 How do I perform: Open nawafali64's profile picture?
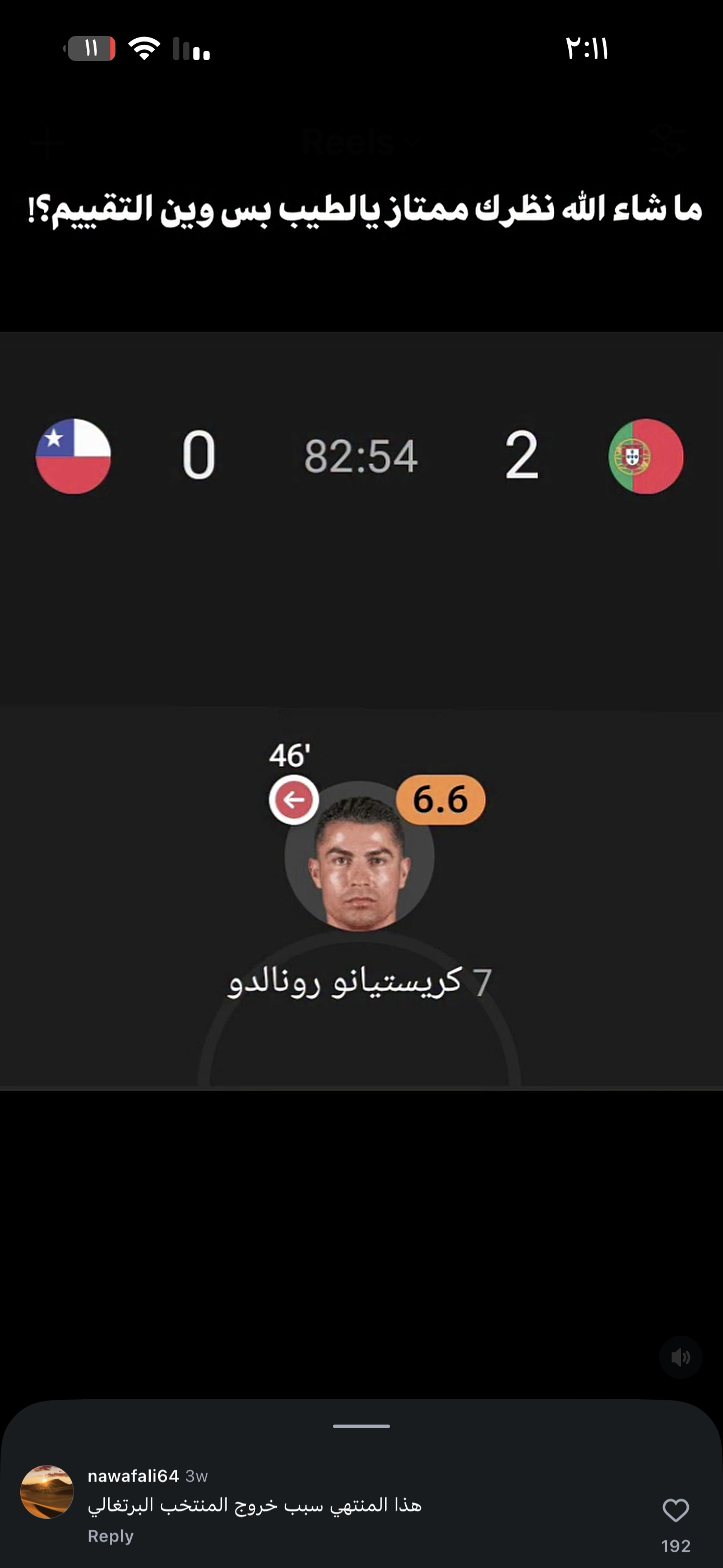point(47,1492)
